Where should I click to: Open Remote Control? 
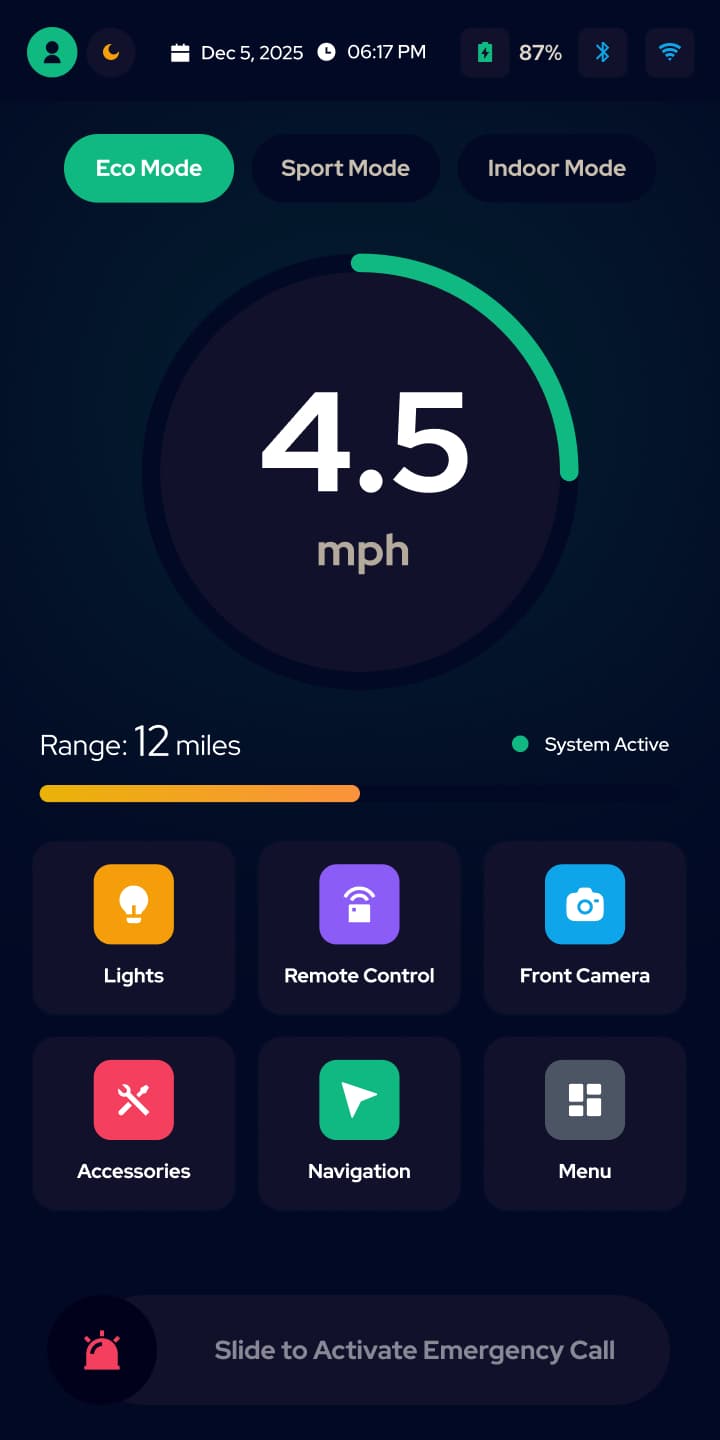(x=359, y=928)
